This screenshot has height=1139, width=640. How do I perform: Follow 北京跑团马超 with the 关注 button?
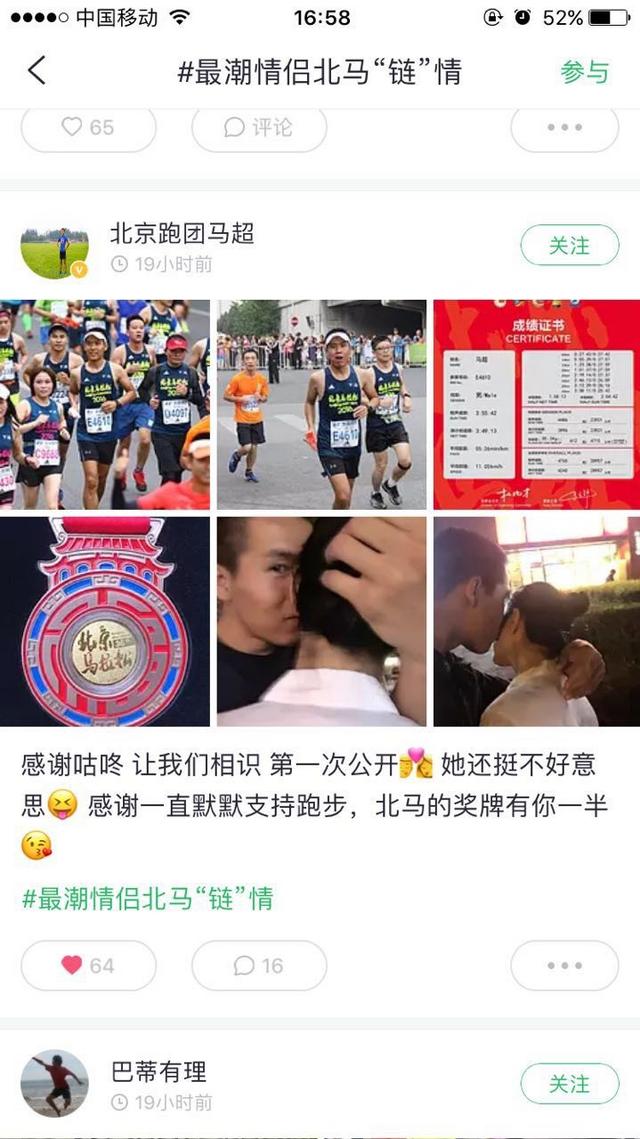(569, 245)
